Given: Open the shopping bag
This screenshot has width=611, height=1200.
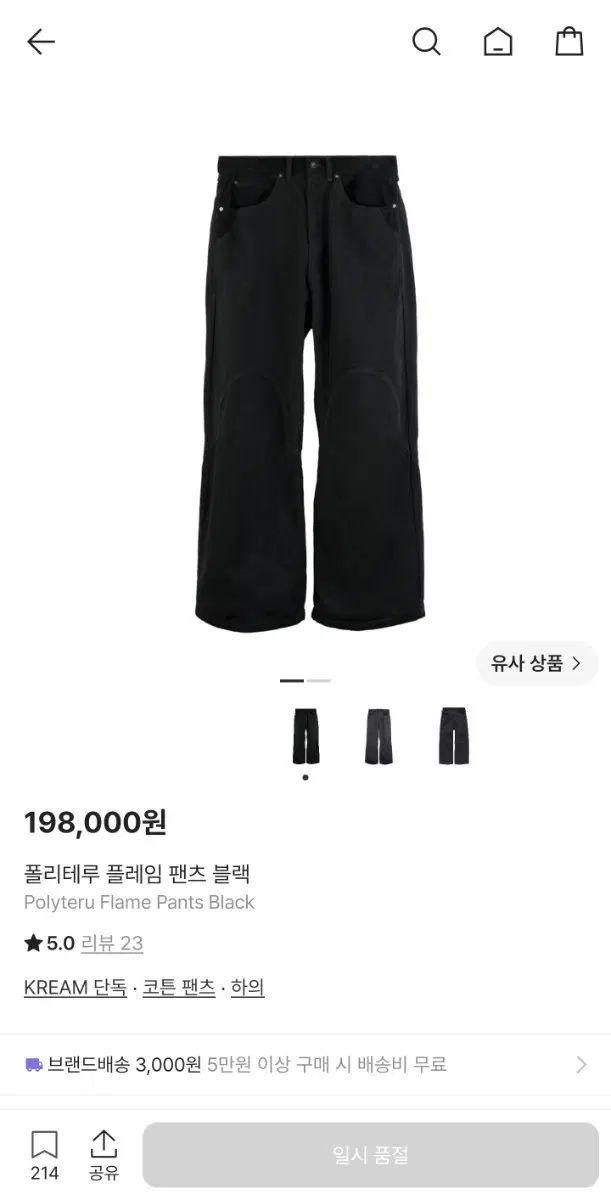Looking at the screenshot, I should 569,41.
